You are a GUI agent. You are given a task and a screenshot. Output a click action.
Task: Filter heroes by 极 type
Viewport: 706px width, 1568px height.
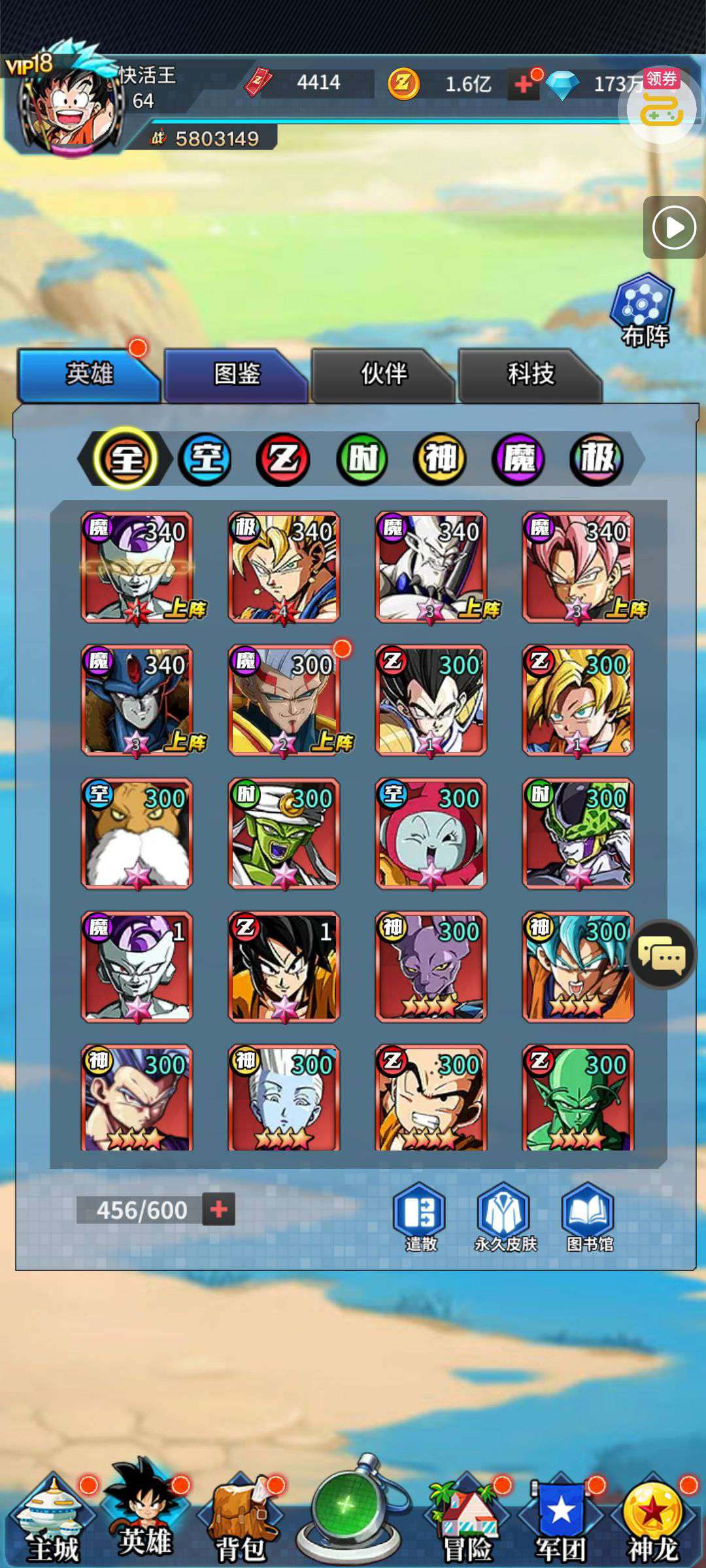pos(597,459)
